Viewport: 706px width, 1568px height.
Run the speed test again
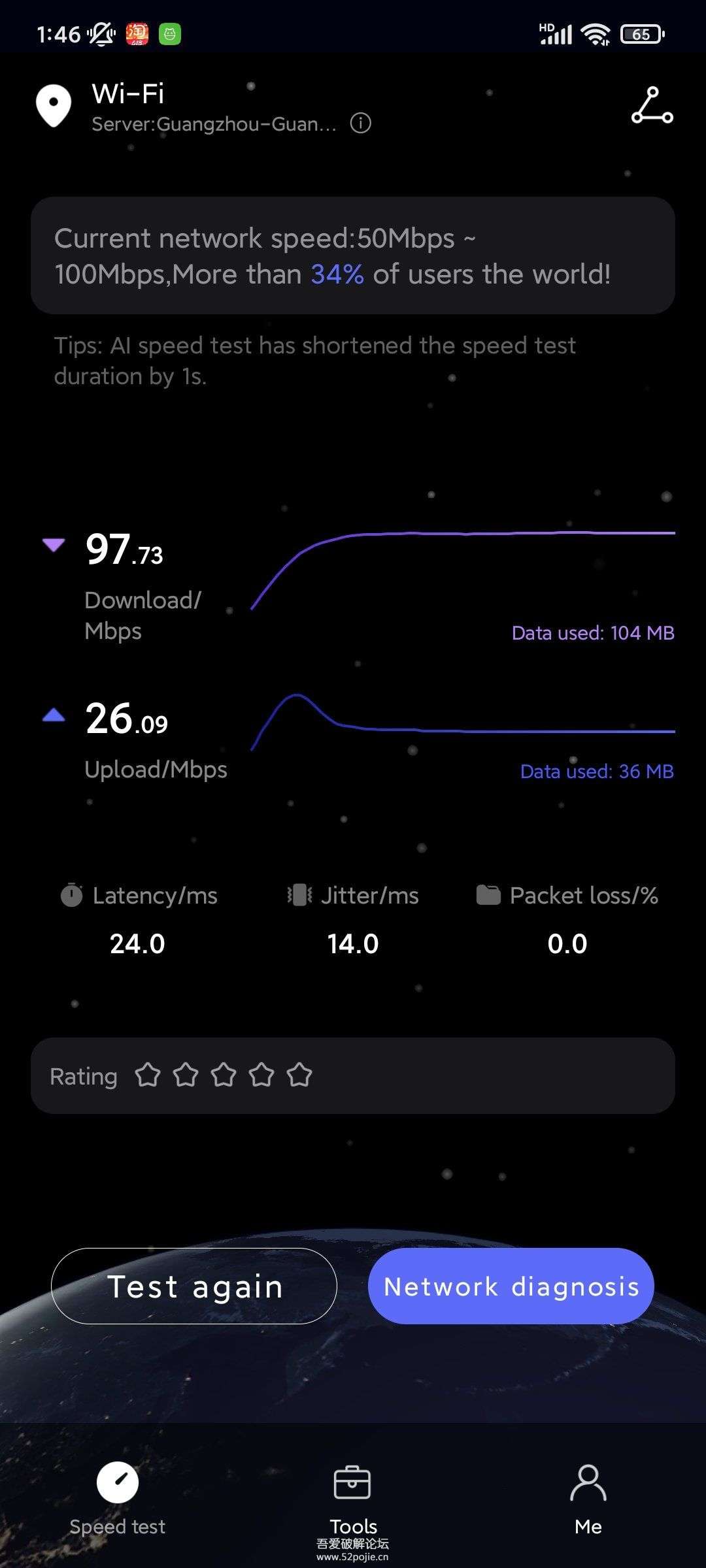194,1286
